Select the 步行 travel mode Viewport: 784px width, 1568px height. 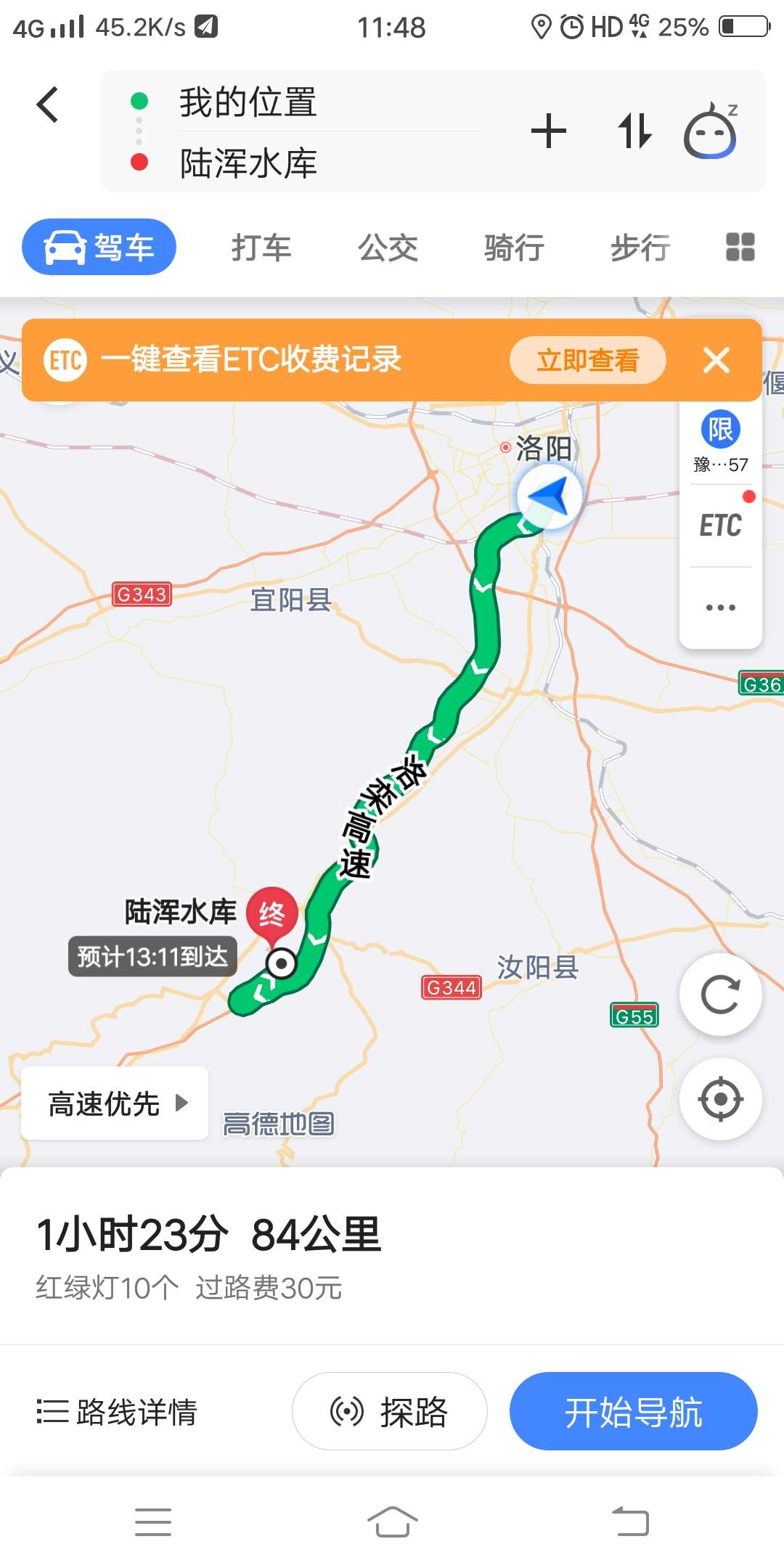click(x=640, y=248)
